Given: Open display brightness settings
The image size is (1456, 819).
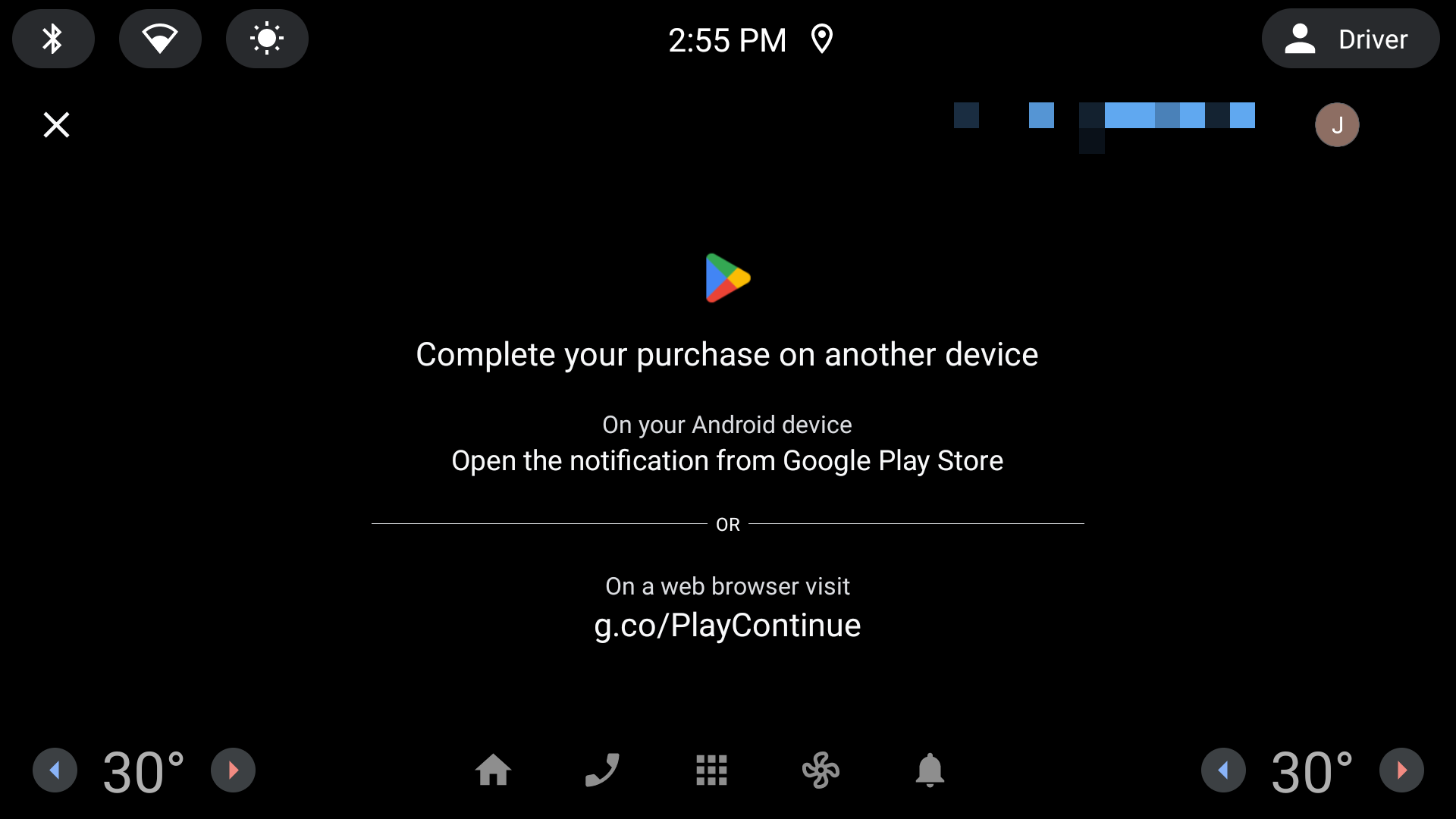Looking at the screenshot, I should pos(267,39).
